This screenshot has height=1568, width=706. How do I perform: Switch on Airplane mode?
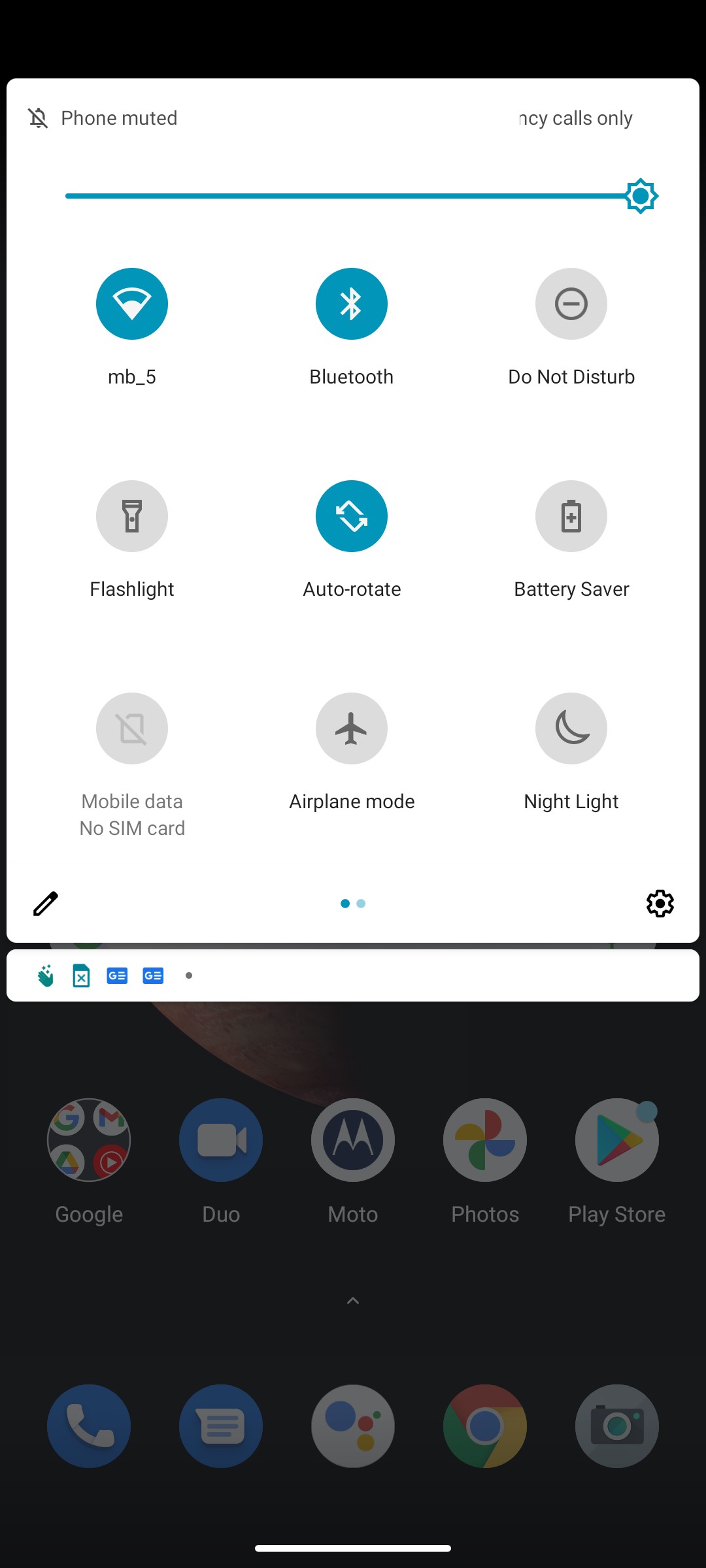(x=352, y=728)
